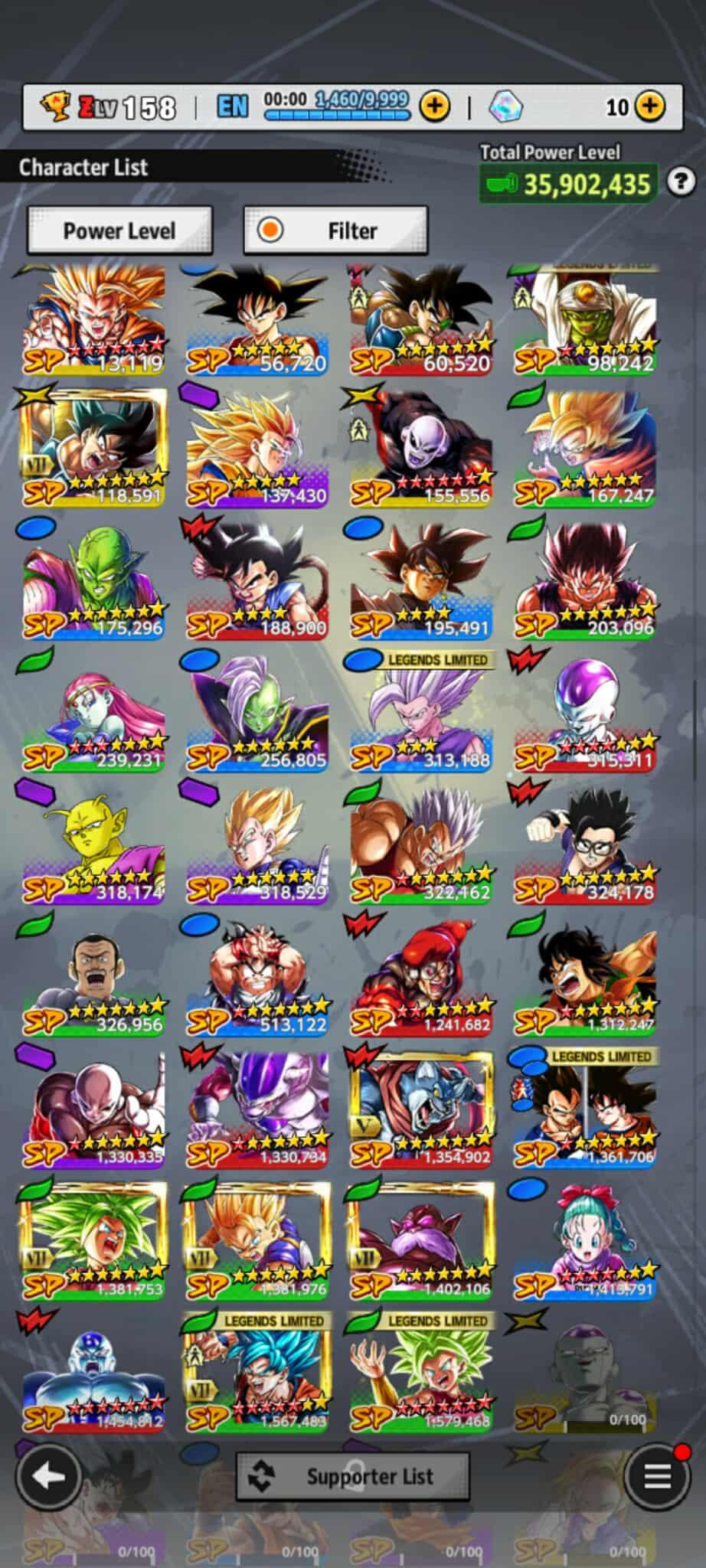
Task: Open the hamburger menu button
Action: coord(656,1476)
